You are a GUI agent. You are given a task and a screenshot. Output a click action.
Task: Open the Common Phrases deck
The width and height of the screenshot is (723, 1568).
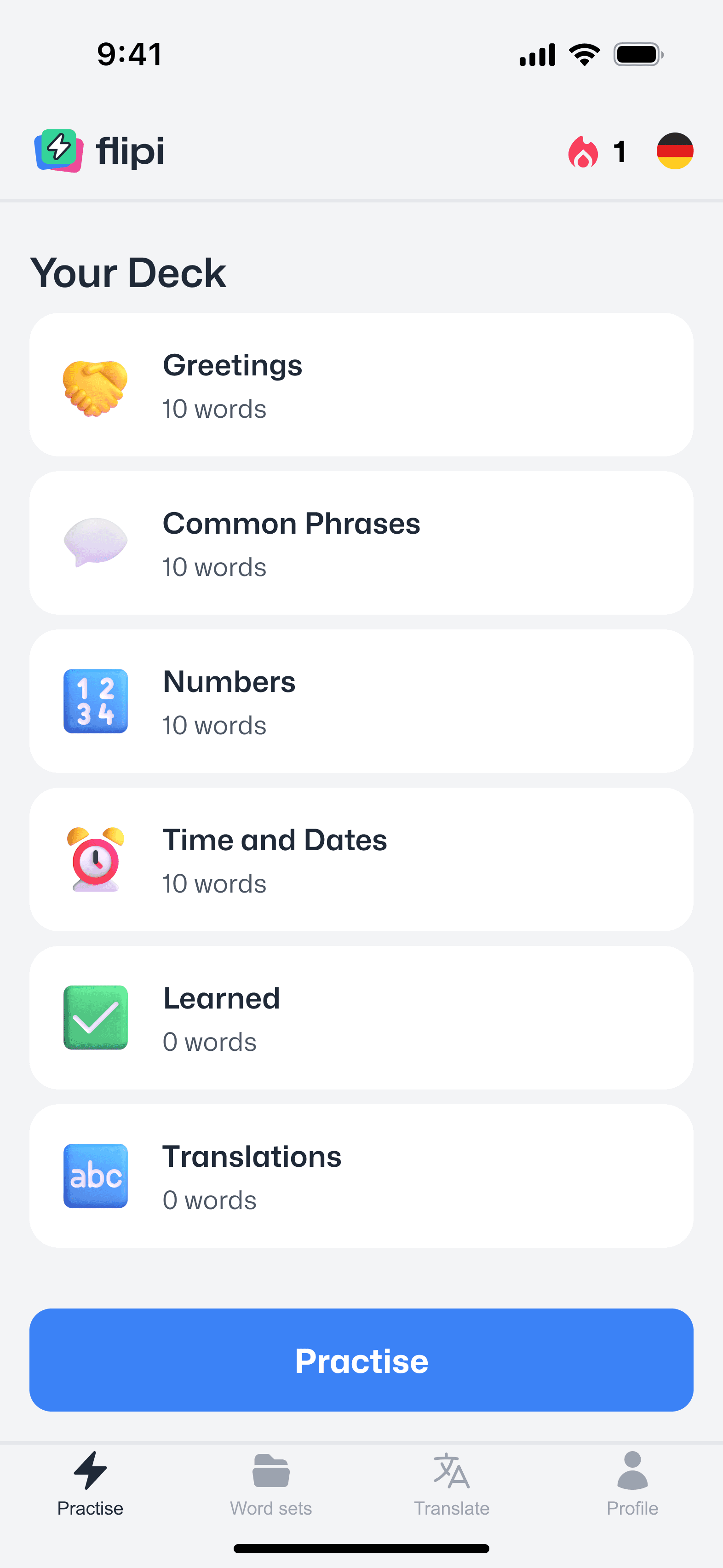(361, 543)
